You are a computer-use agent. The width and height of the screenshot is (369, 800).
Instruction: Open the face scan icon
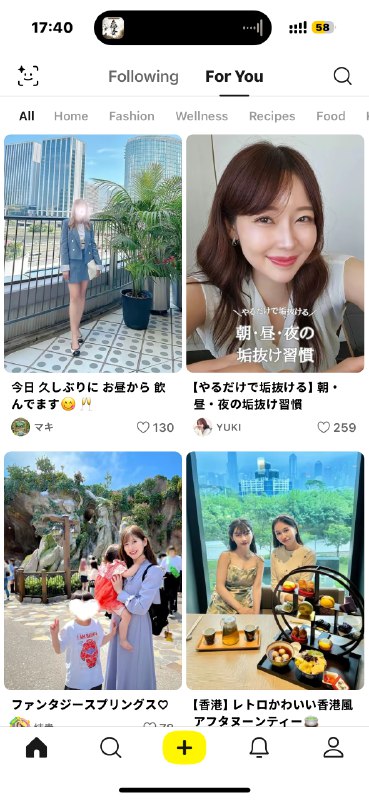(x=28, y=76)
